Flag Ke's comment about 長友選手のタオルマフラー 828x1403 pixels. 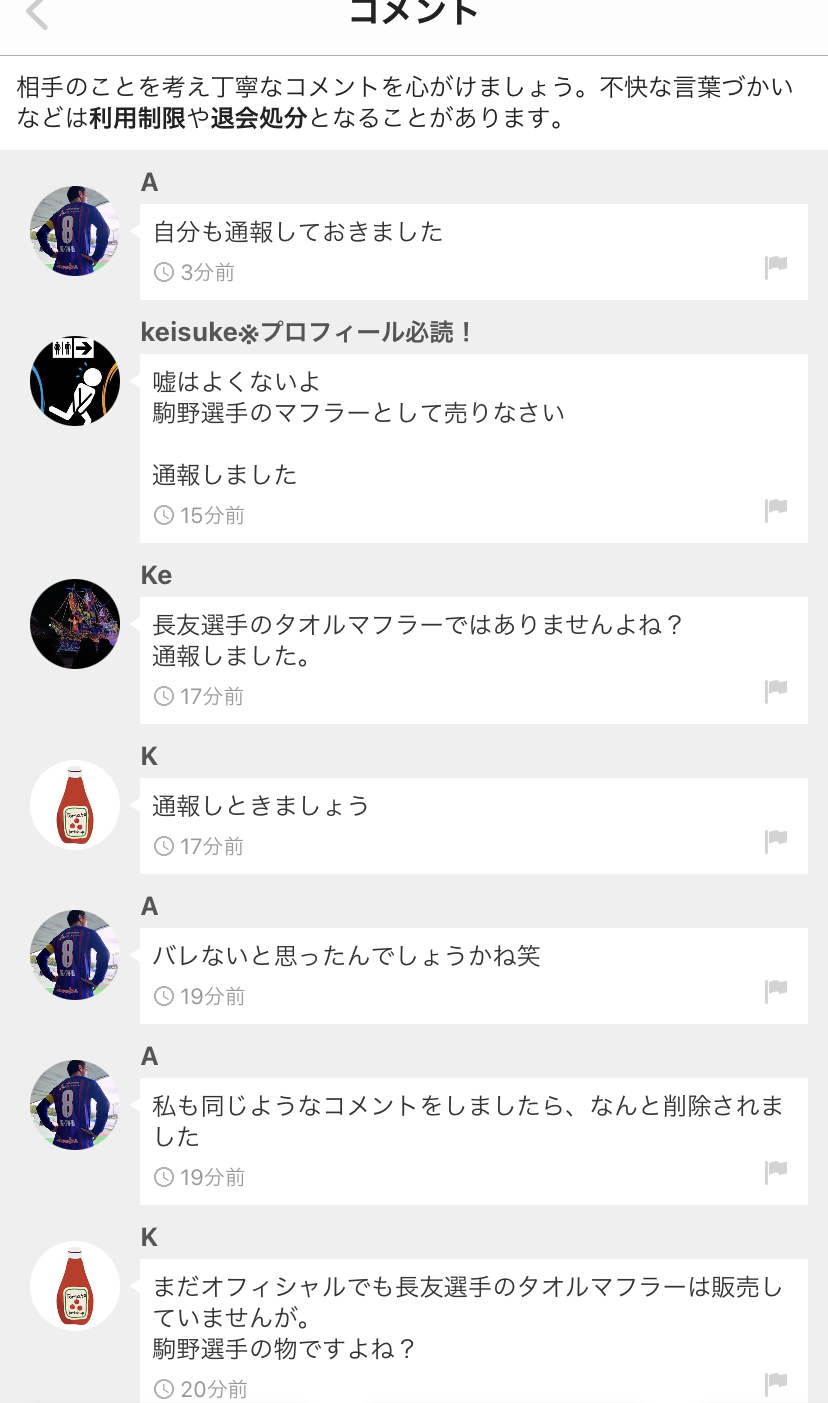tap(776, 691)
